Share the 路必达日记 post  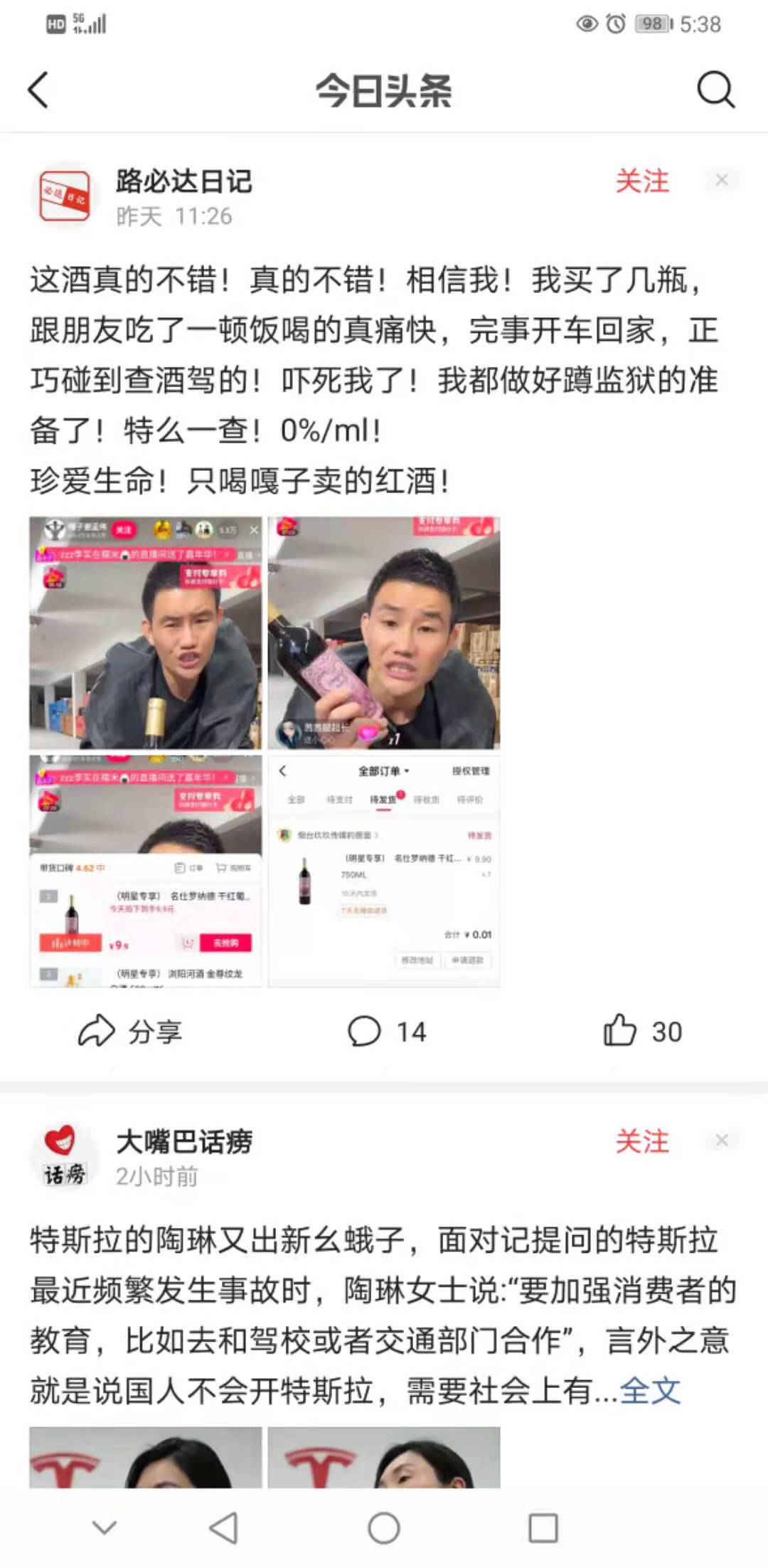coord(130,1032)
